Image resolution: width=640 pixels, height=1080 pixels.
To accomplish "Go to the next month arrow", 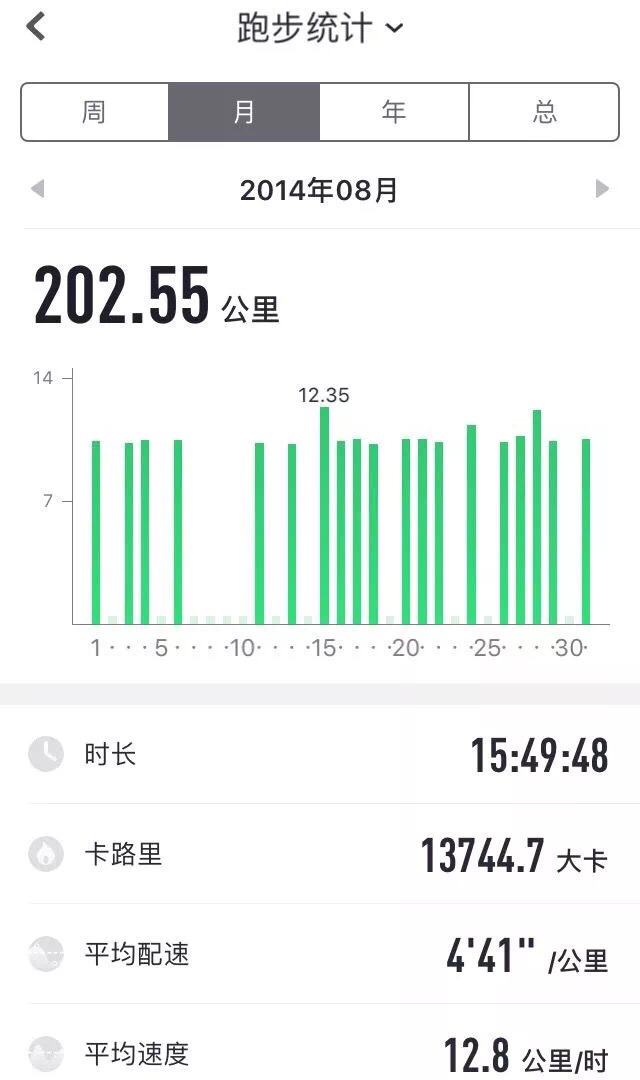I will [602, 188].
